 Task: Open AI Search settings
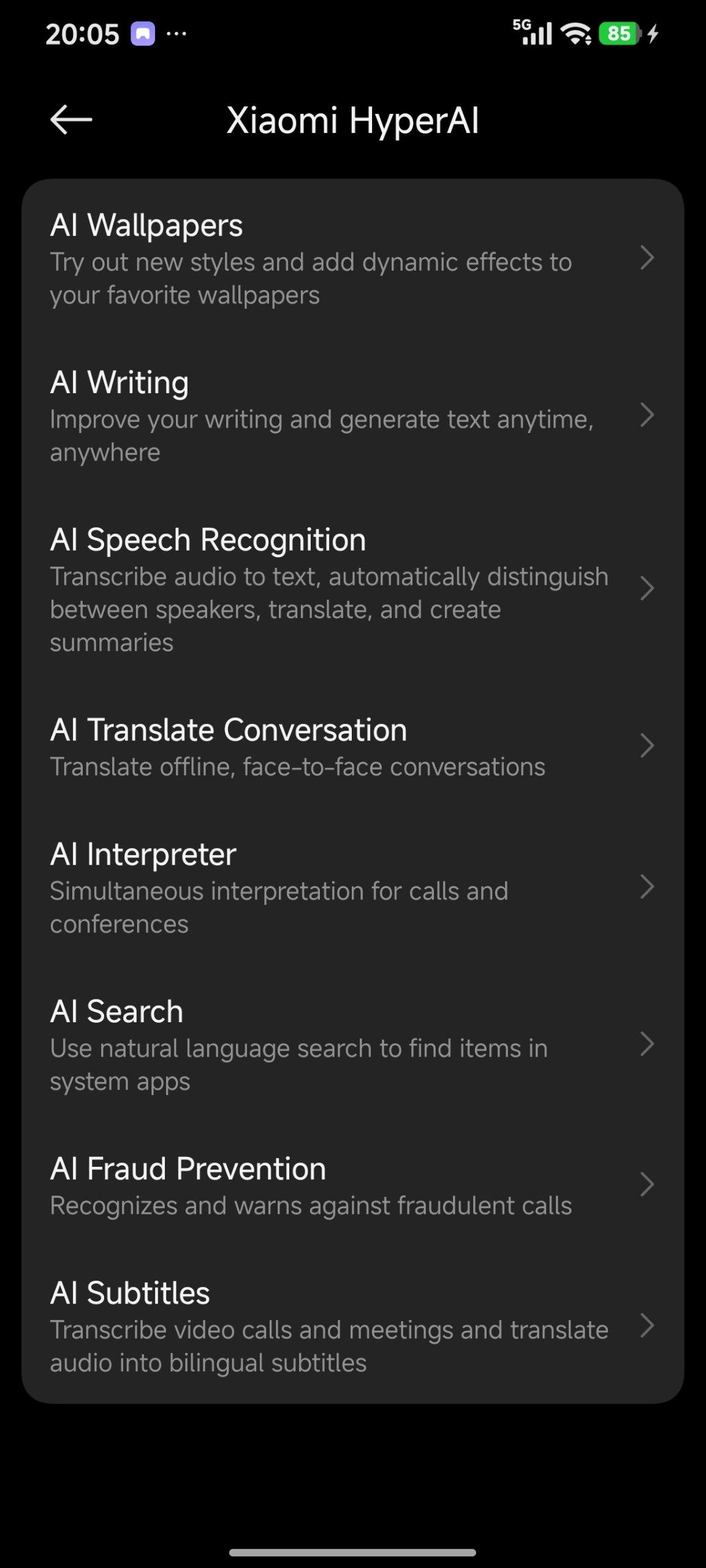coord(352,1044)
